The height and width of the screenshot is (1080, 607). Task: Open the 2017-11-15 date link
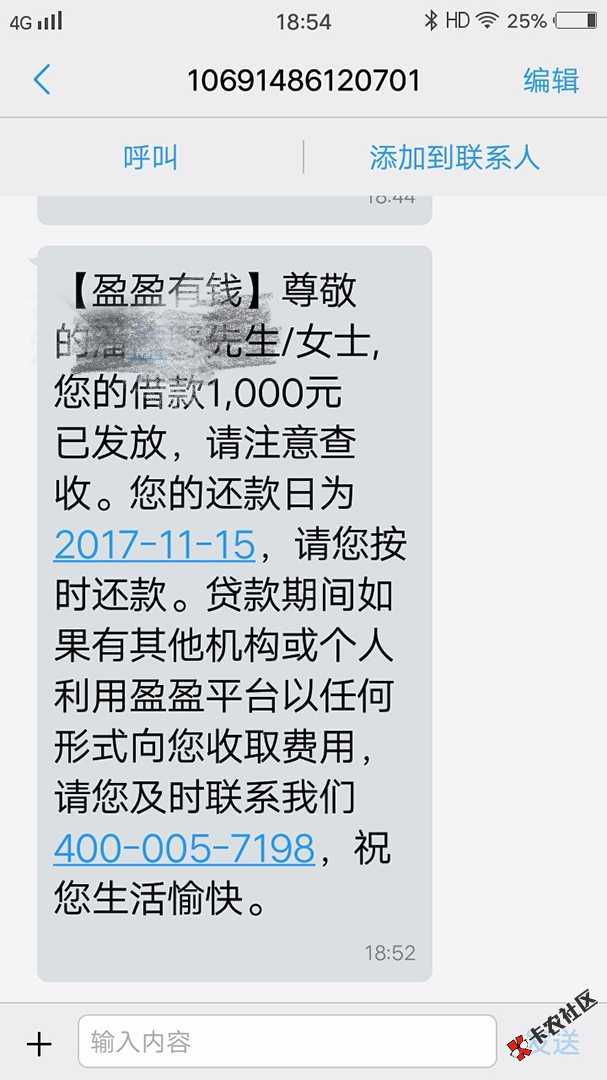click(x=155, y=545)
